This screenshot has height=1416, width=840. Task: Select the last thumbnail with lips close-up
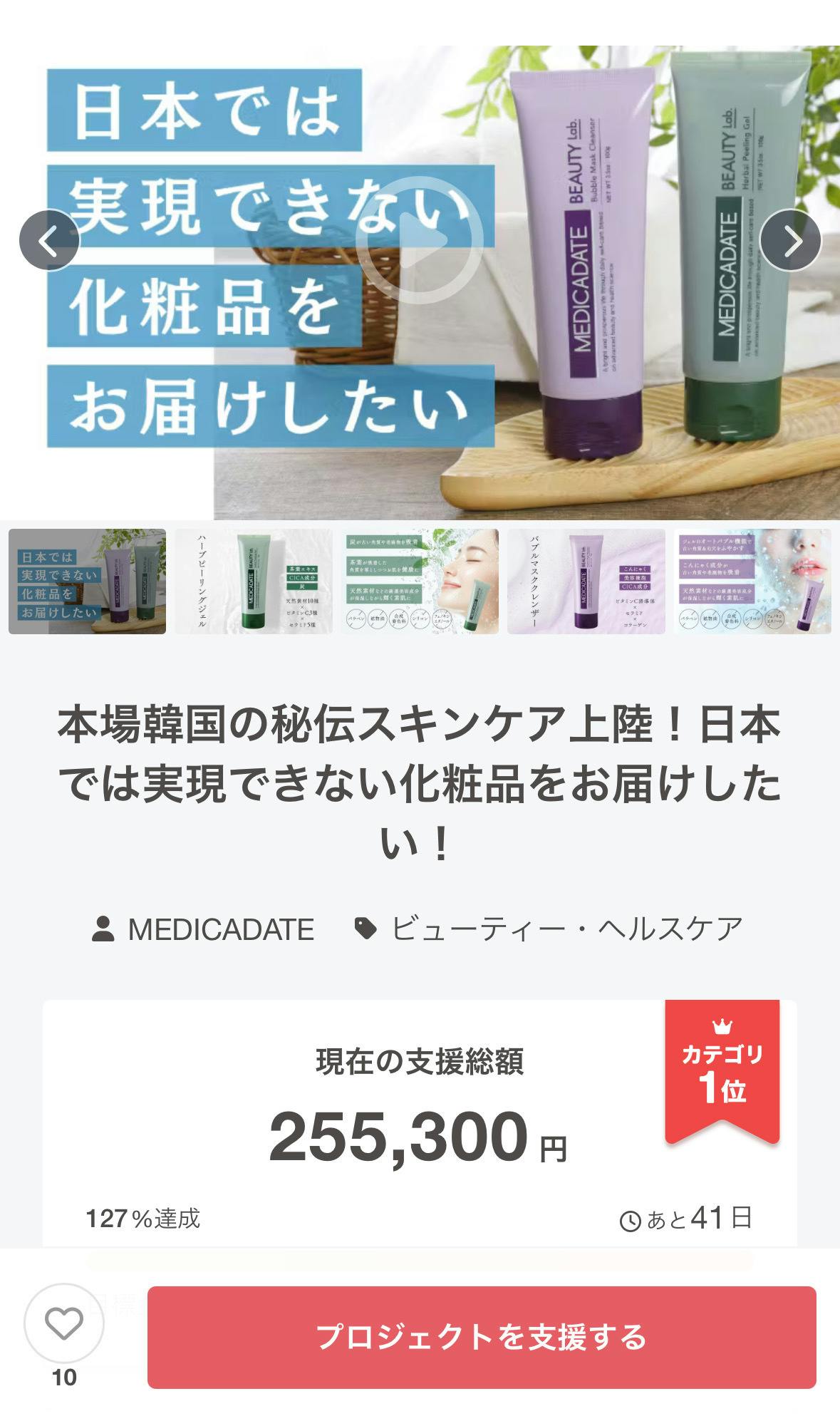click(x=752, y=582)
